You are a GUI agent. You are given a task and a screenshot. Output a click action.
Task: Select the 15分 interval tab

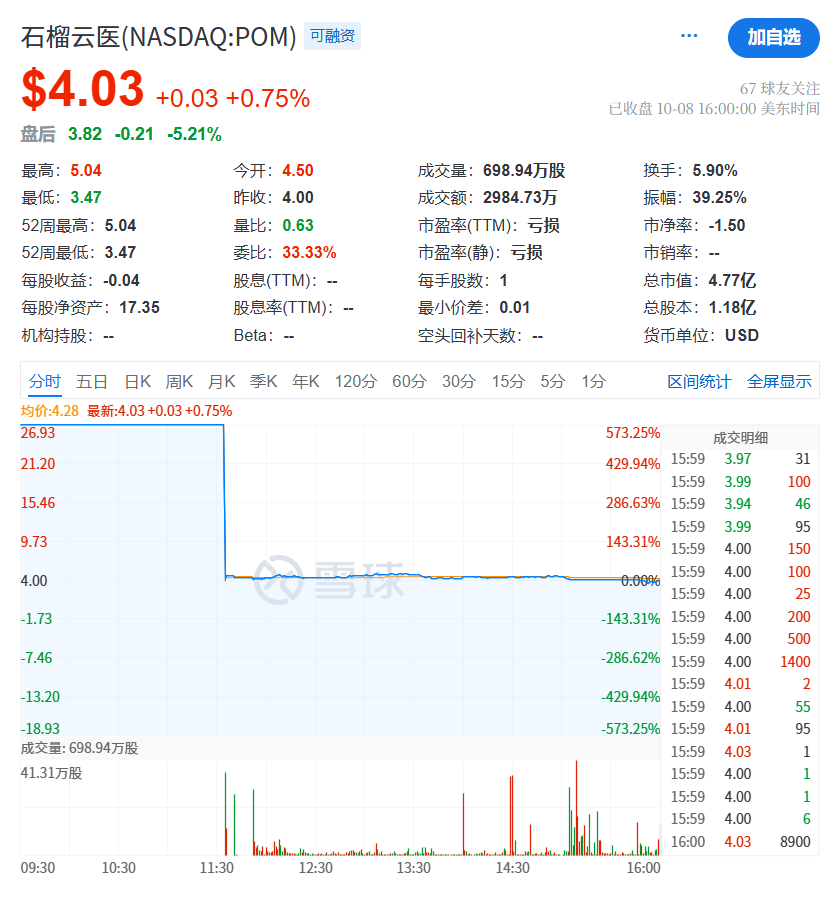[x=508, y=381]
